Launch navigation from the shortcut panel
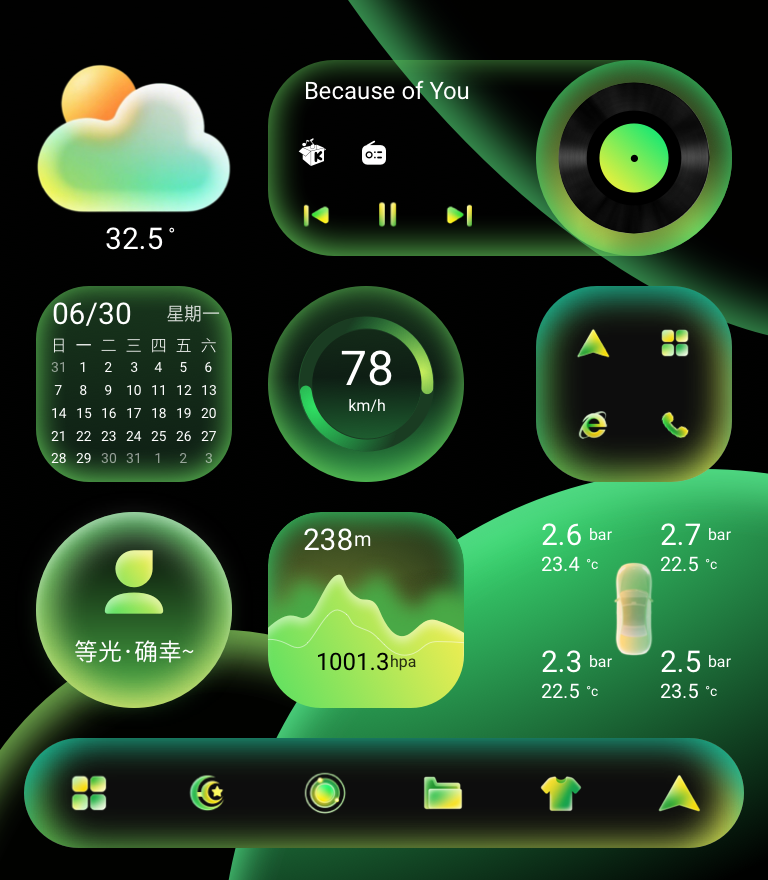 (x=593, y=344)
